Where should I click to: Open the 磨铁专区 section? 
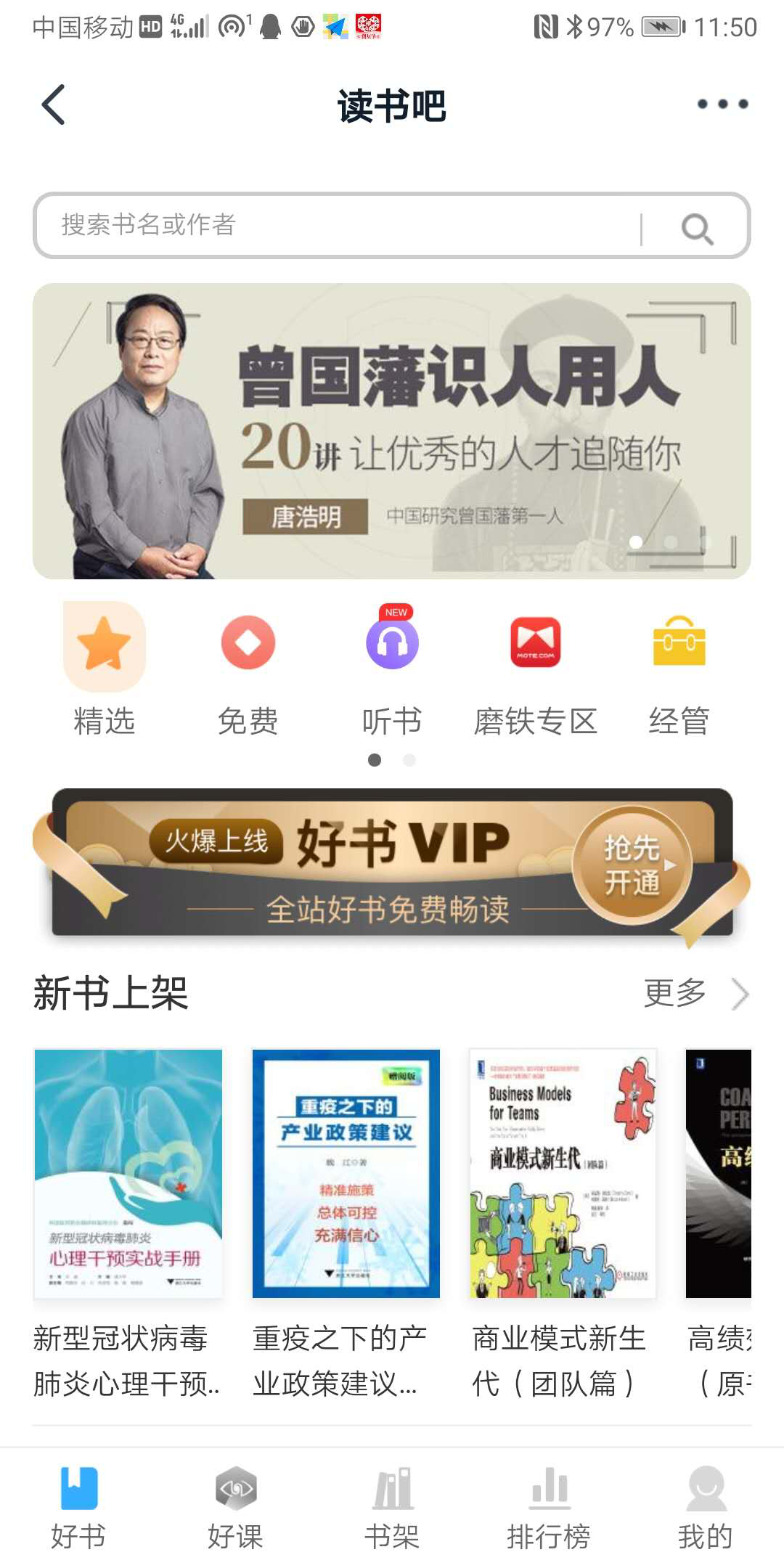536,669
